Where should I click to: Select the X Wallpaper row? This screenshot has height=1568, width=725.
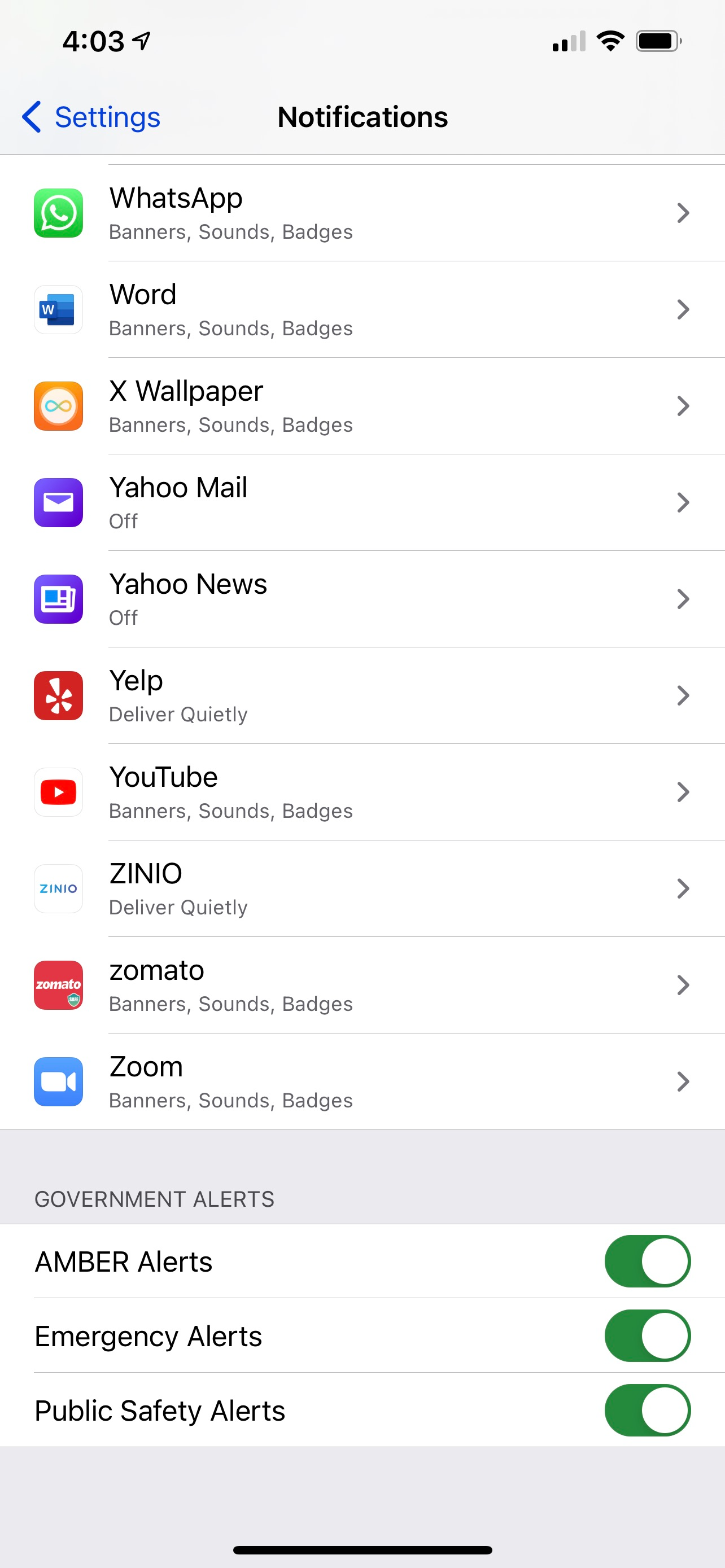coord(362,406)
